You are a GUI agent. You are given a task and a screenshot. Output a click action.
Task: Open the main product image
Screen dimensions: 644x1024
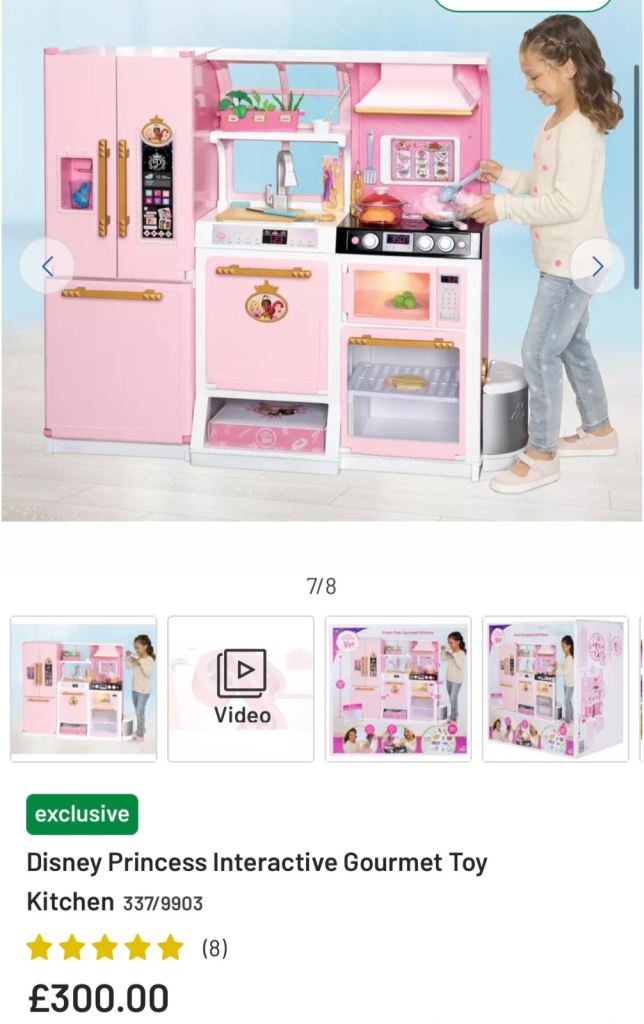pos(322,261)
